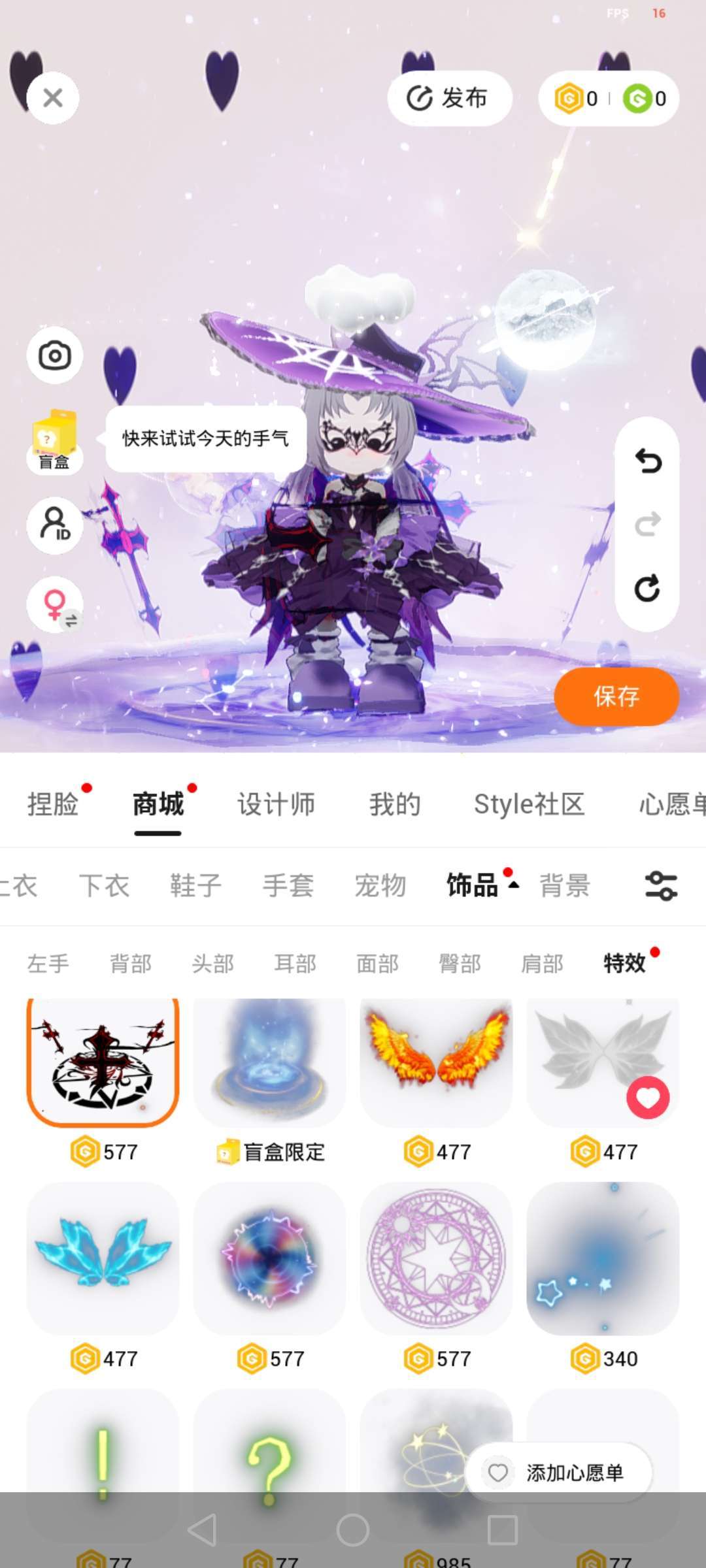Viewport: 706px width, 1568px height.
Task: Select the 宠物 category
Action: pos(380,886)
